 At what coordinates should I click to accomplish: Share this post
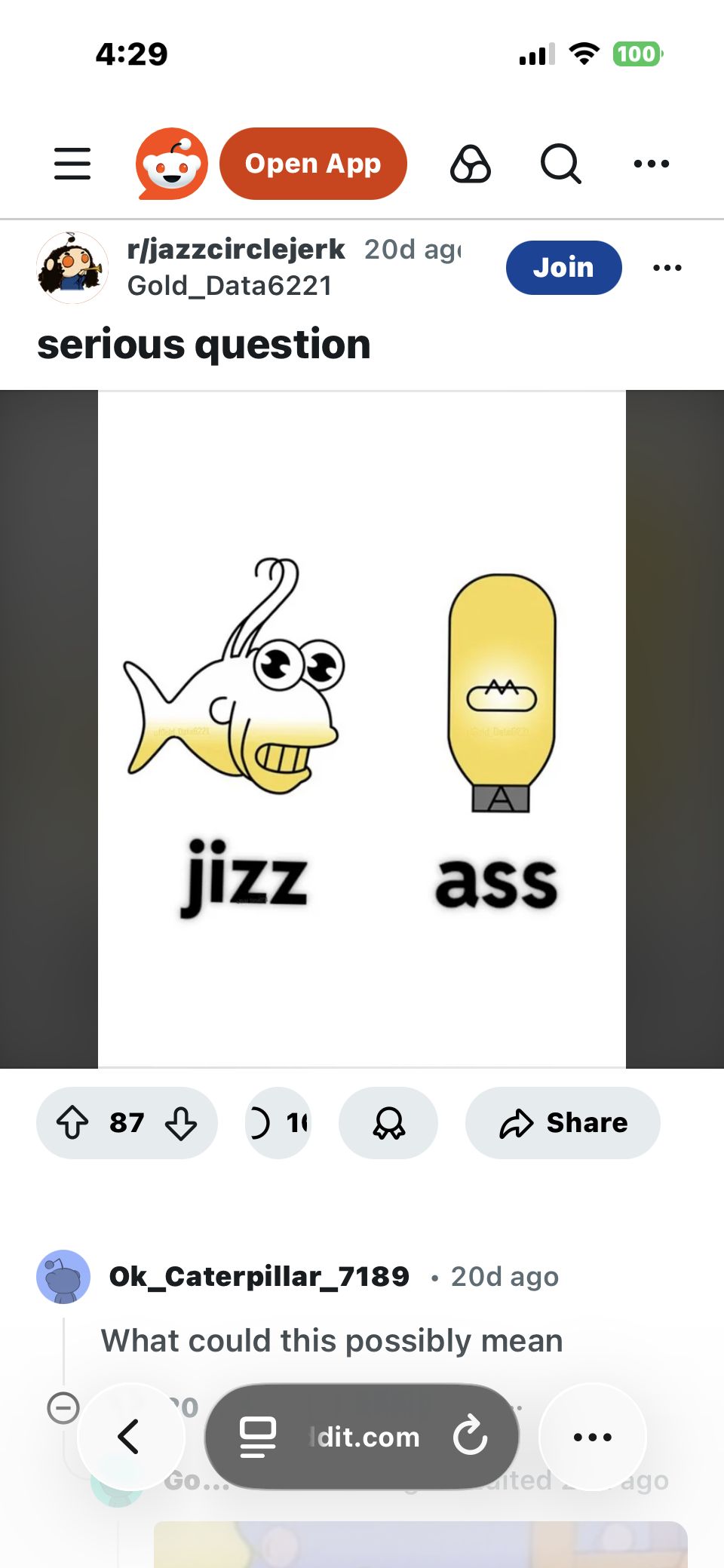click(563, 1123)
